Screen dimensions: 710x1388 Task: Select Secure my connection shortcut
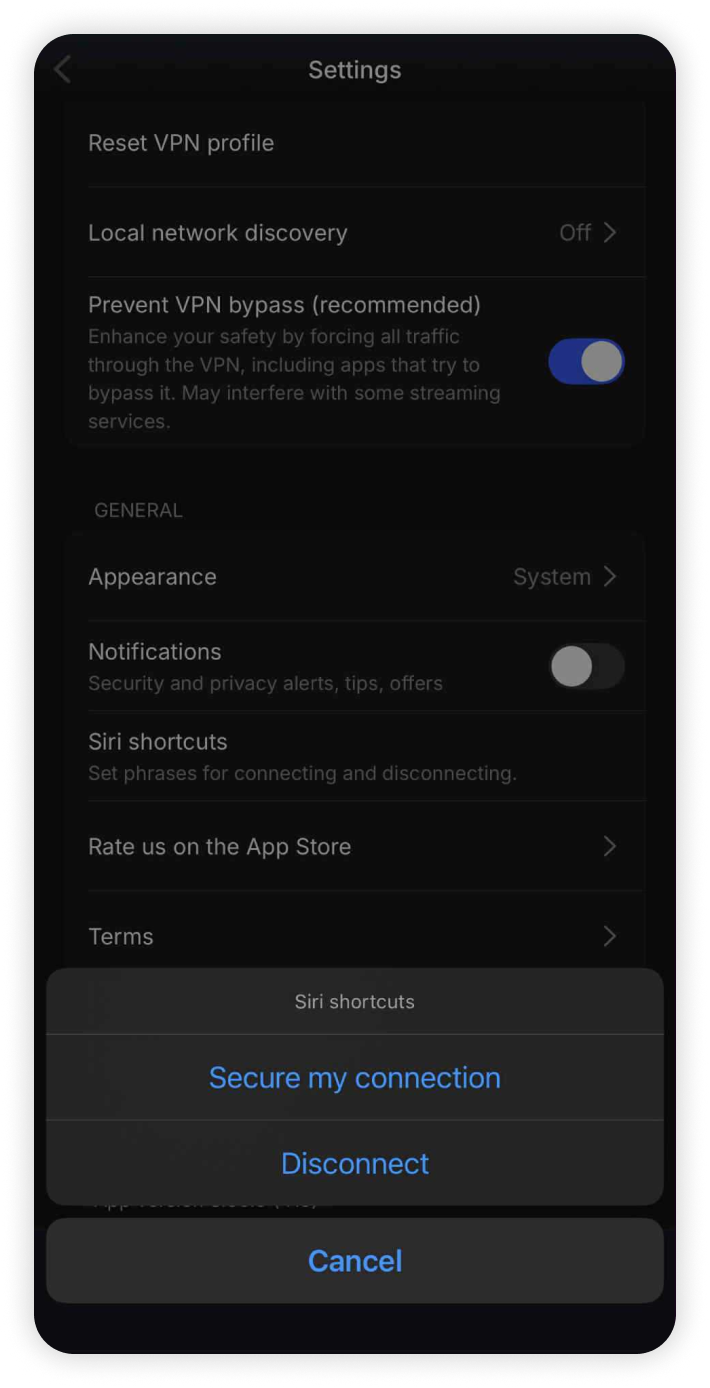pos(354,1077)
